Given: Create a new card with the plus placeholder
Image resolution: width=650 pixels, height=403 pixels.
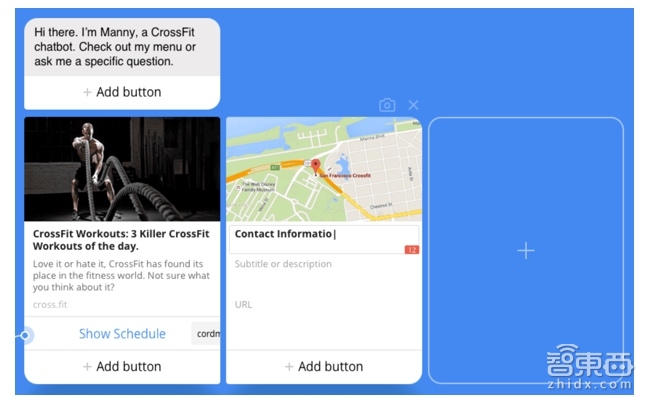Looking at the screenshot, I should (526, 251).
